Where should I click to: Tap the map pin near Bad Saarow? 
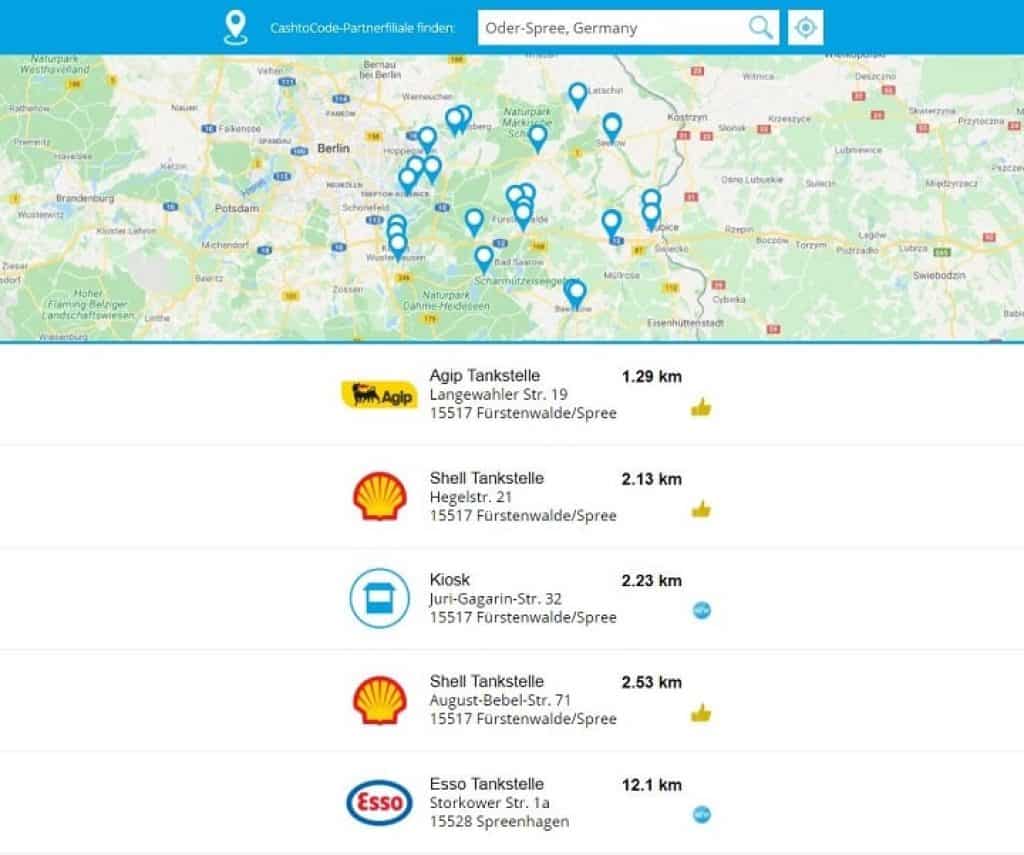coord(484,258)
